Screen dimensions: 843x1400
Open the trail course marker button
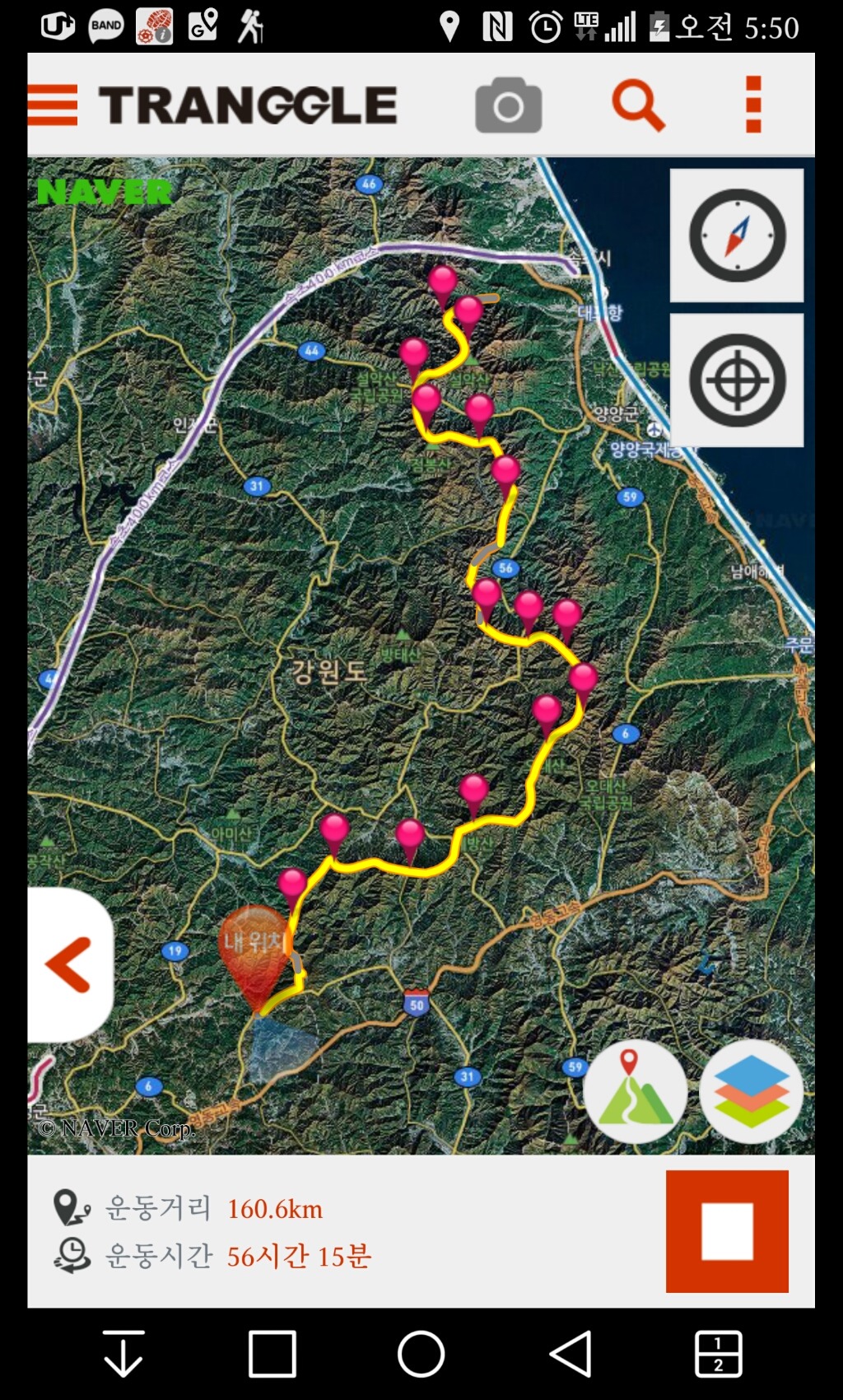point(634,1092)
